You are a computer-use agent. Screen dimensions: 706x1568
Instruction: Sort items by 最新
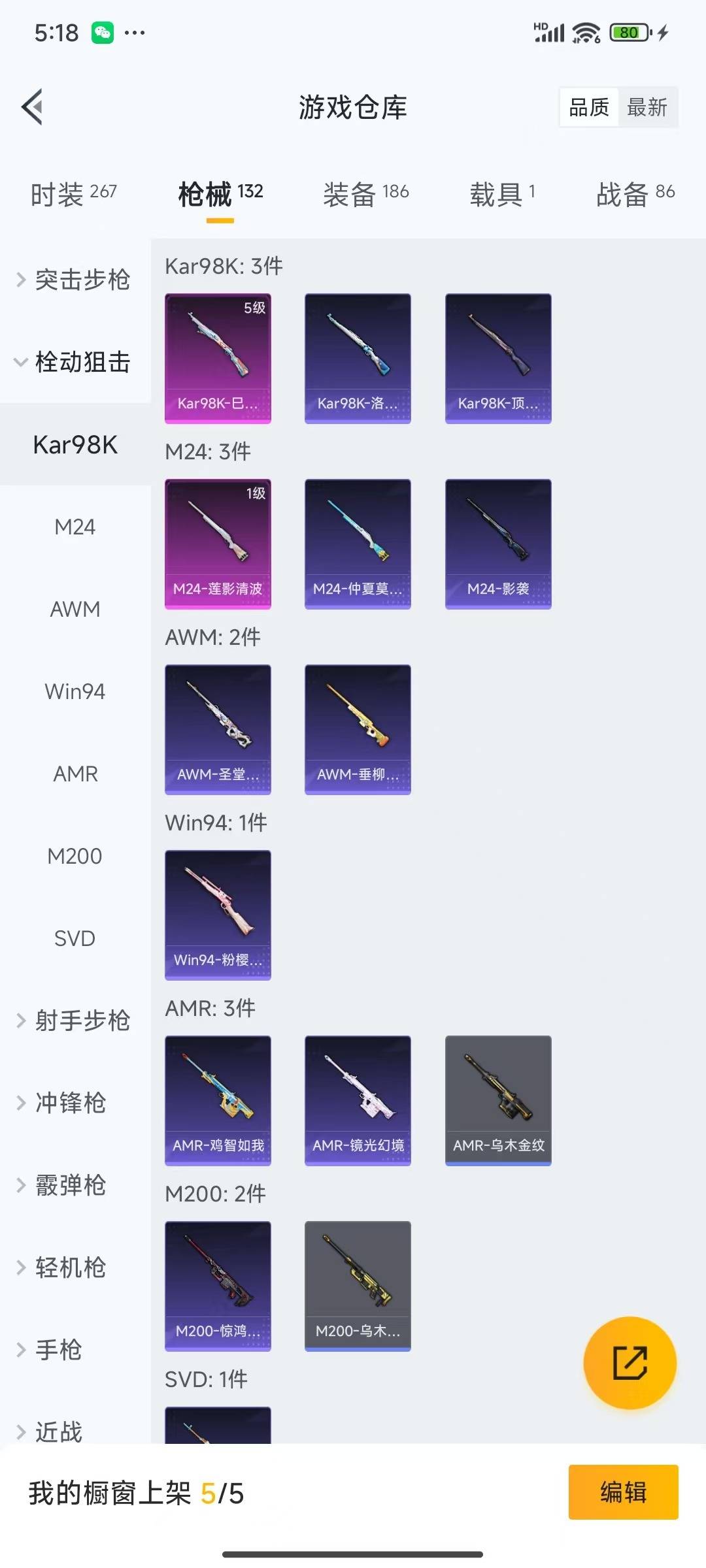click(x=647, y=107)
